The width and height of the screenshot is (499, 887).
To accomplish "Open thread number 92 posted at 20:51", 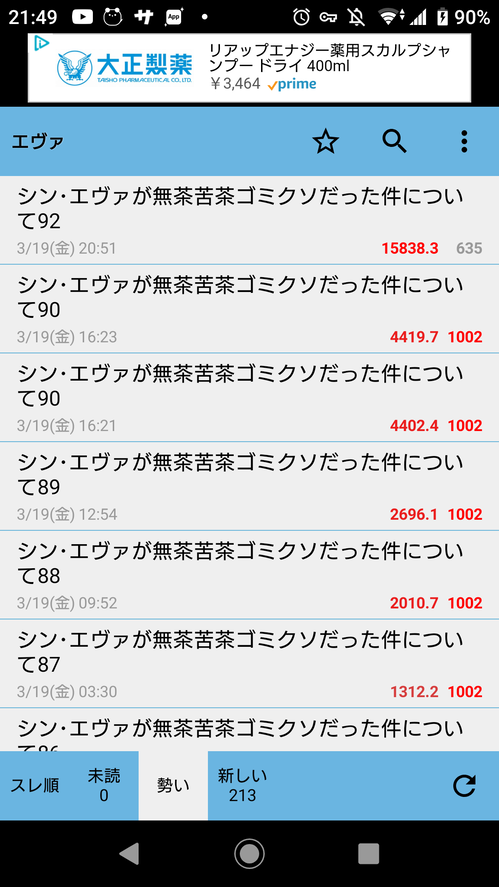I will (250, 220).
